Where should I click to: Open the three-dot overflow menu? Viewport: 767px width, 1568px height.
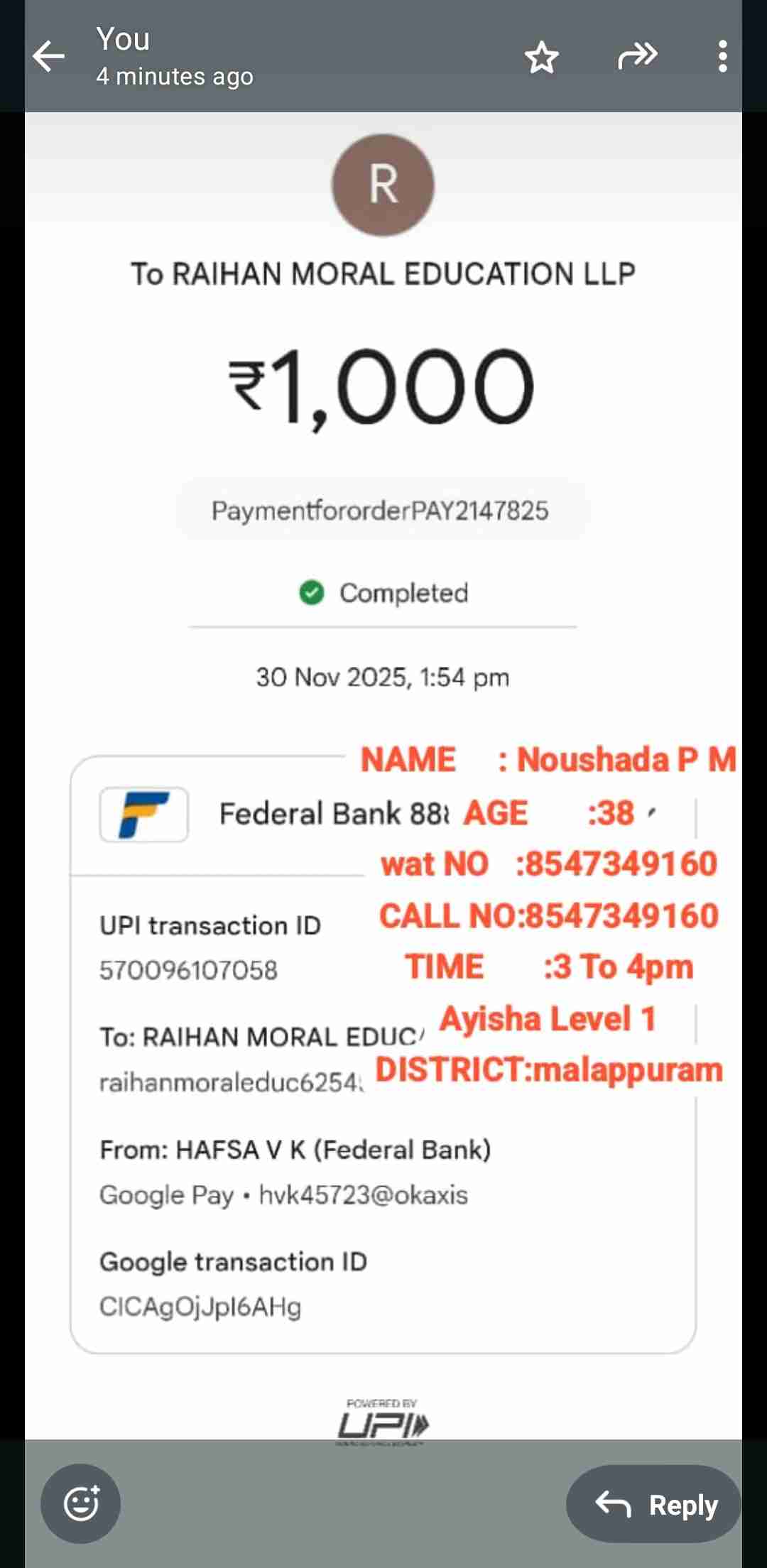coord(722,56)
